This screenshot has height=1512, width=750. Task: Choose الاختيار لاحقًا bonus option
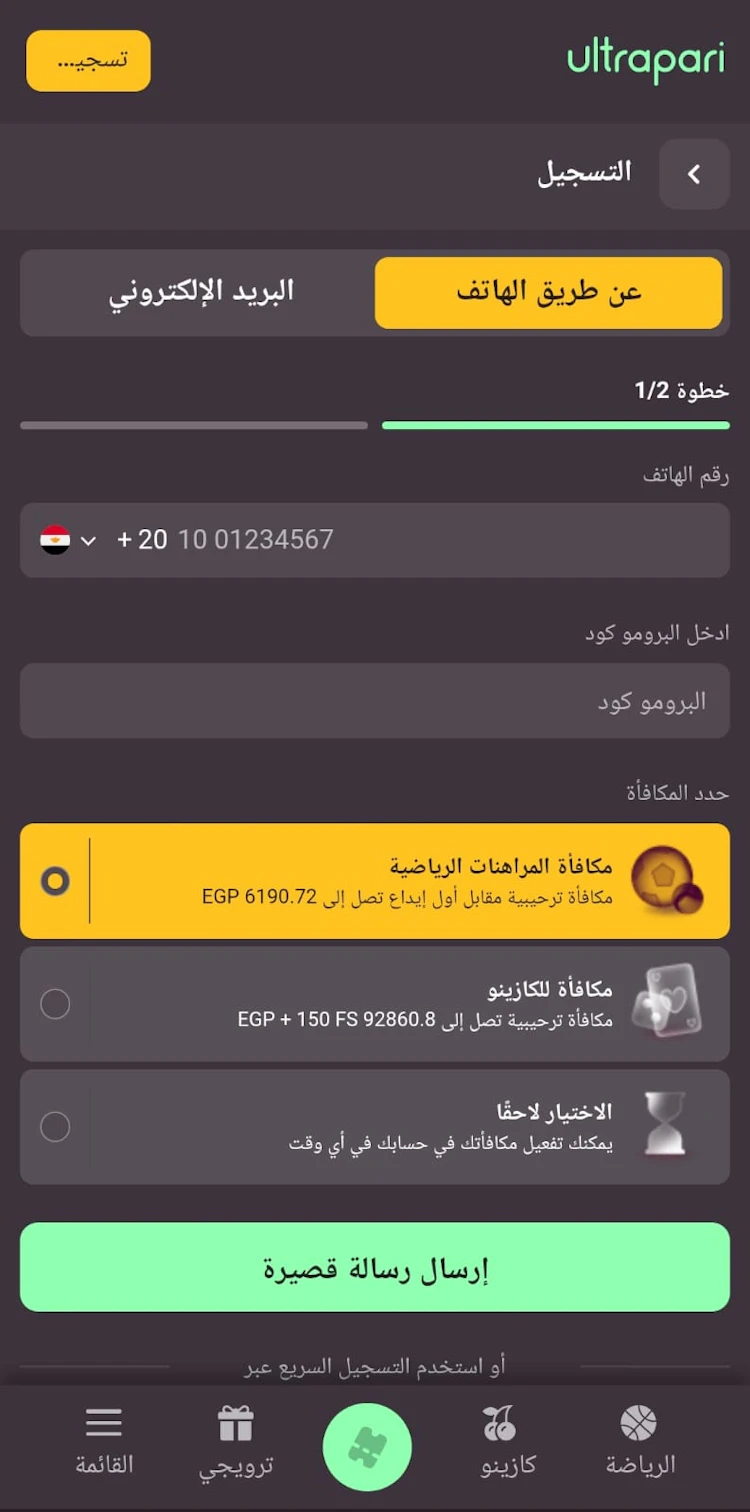click(x=57, y=1126)
